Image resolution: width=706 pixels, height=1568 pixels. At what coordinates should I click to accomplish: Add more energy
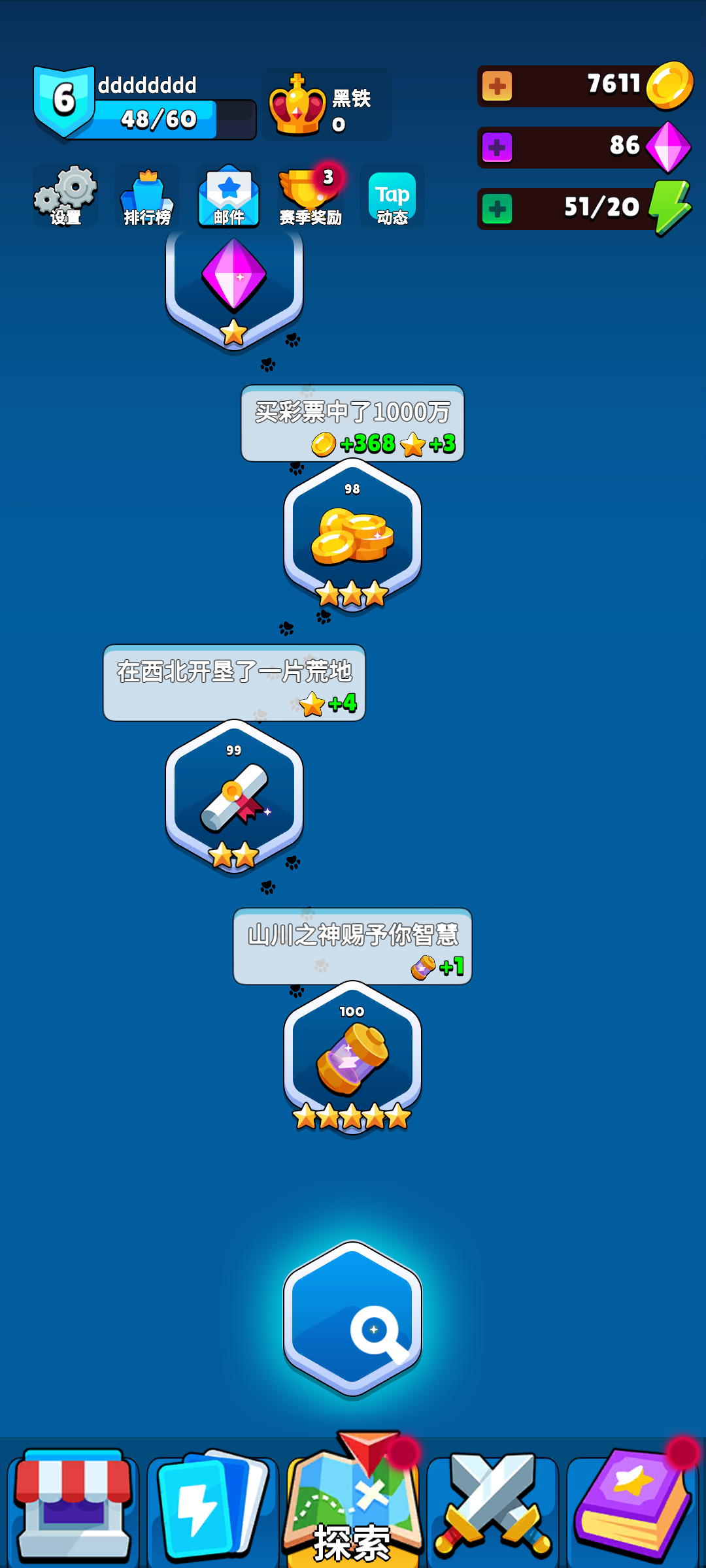point(497,209)
